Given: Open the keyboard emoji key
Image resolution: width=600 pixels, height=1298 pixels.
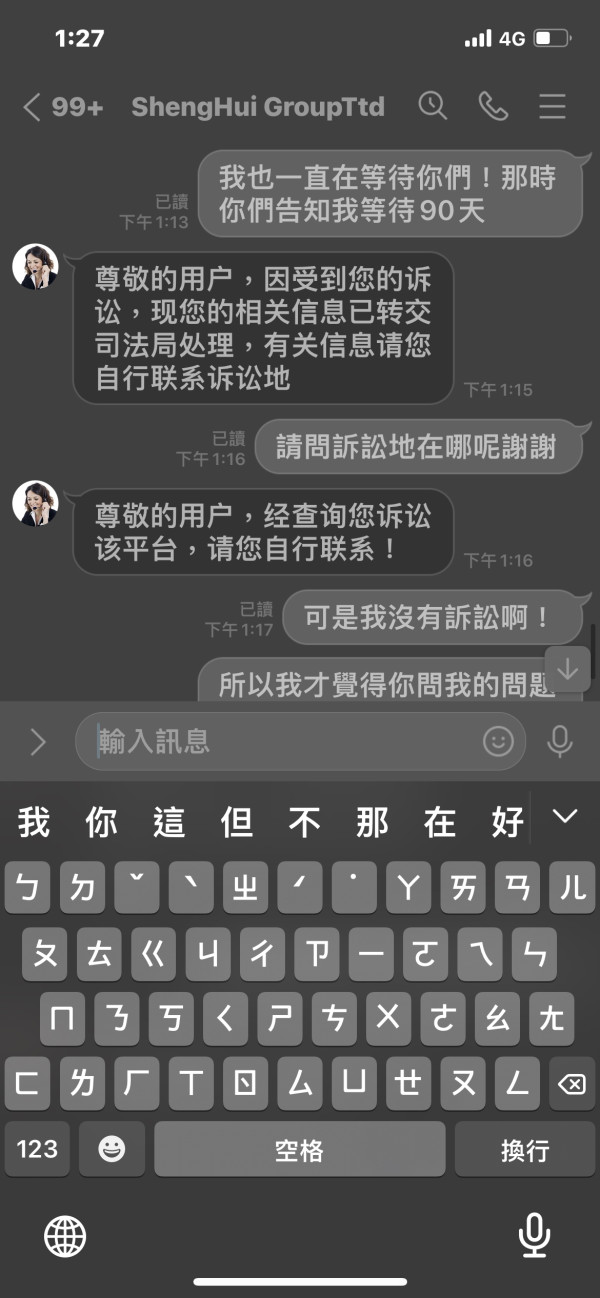Looking at the screenshot, I should tap(112, 1149).
